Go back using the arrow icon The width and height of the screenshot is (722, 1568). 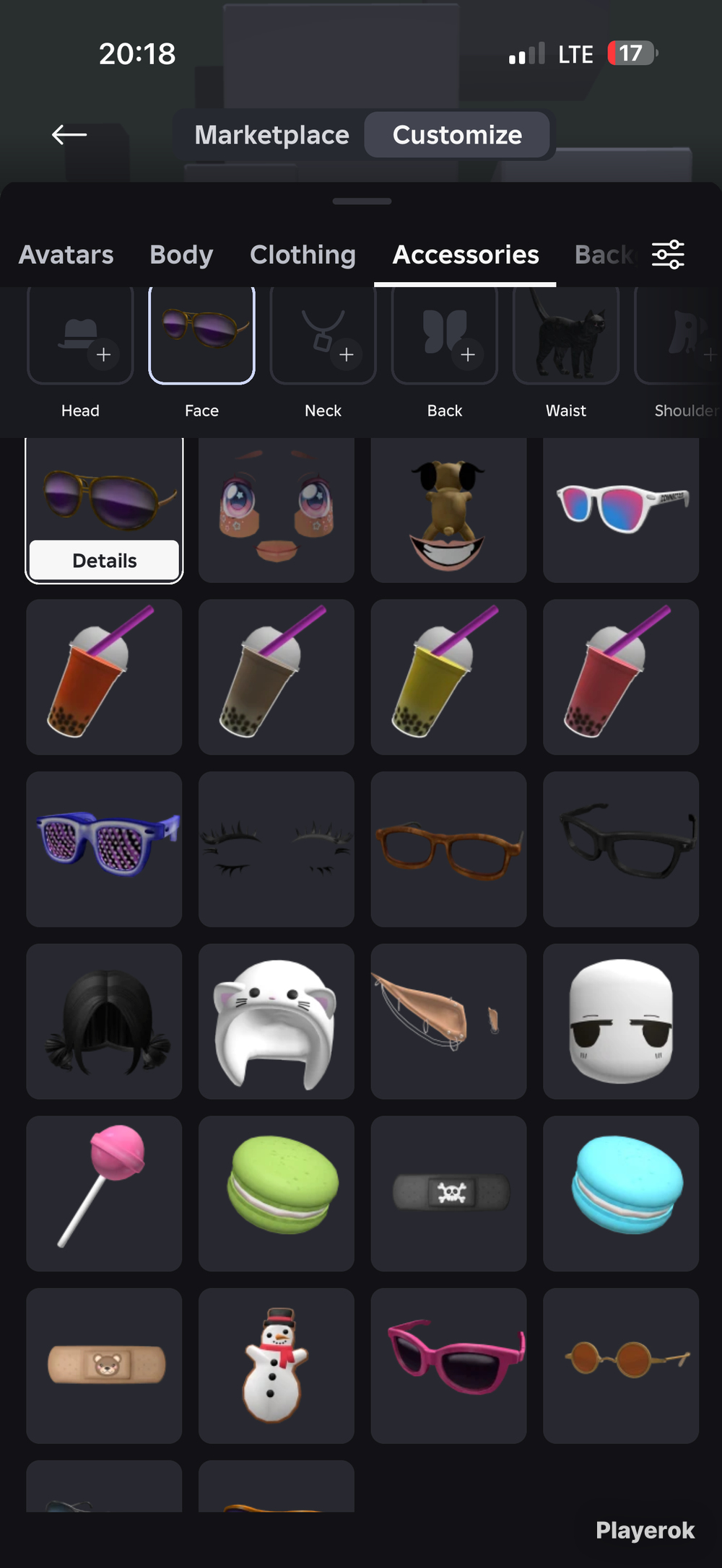(69, 134)
